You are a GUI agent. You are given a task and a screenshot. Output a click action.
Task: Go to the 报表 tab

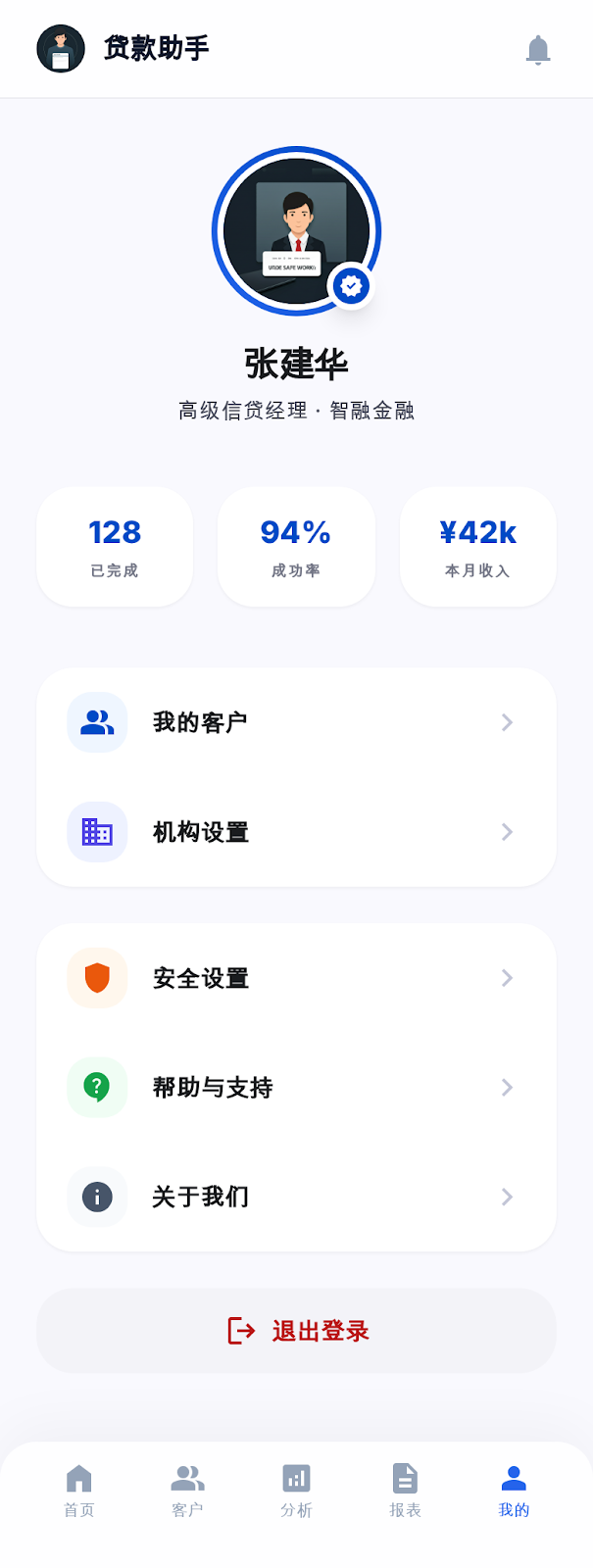(405, 1490)
